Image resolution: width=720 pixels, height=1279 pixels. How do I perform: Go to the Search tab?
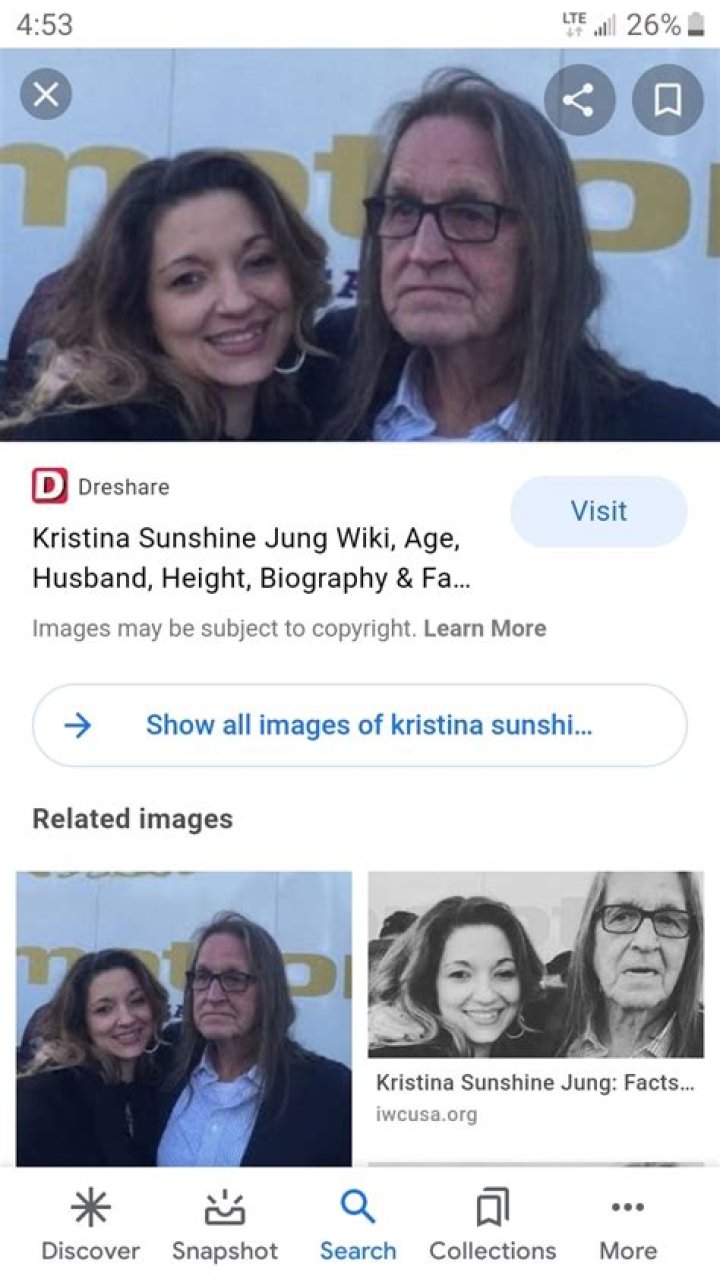[x=358, y=1225]
